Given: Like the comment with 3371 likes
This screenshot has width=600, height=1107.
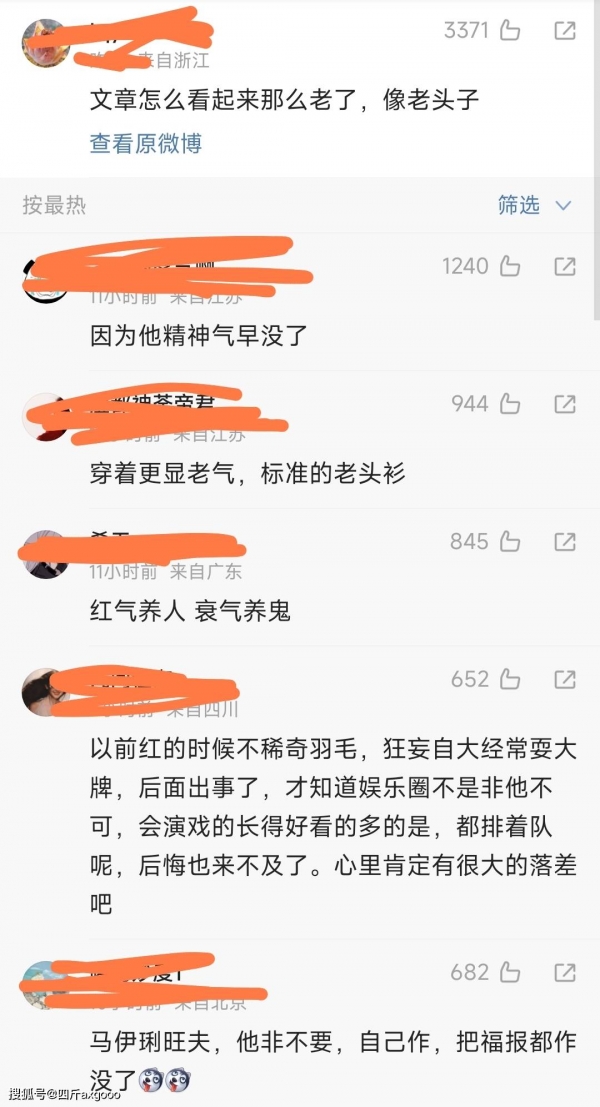Looking at the screenshot, I should [x=510, y=31].
